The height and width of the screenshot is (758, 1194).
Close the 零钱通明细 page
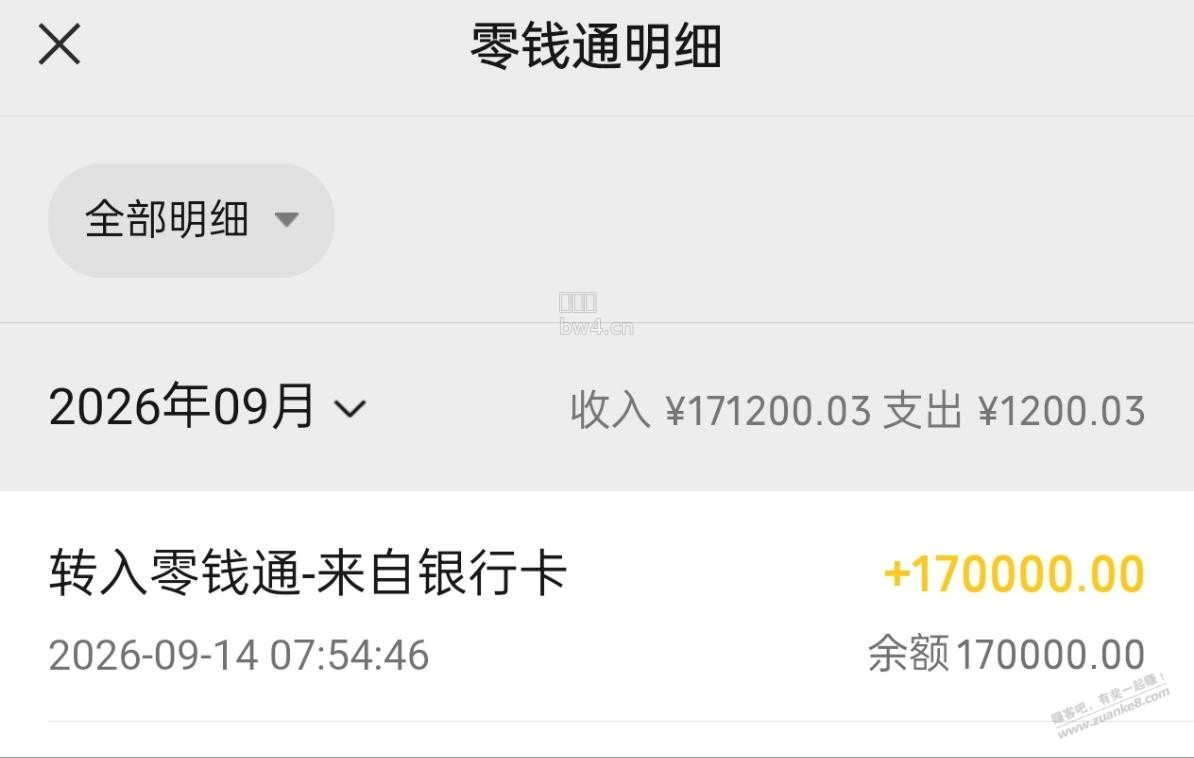point(59,44)
